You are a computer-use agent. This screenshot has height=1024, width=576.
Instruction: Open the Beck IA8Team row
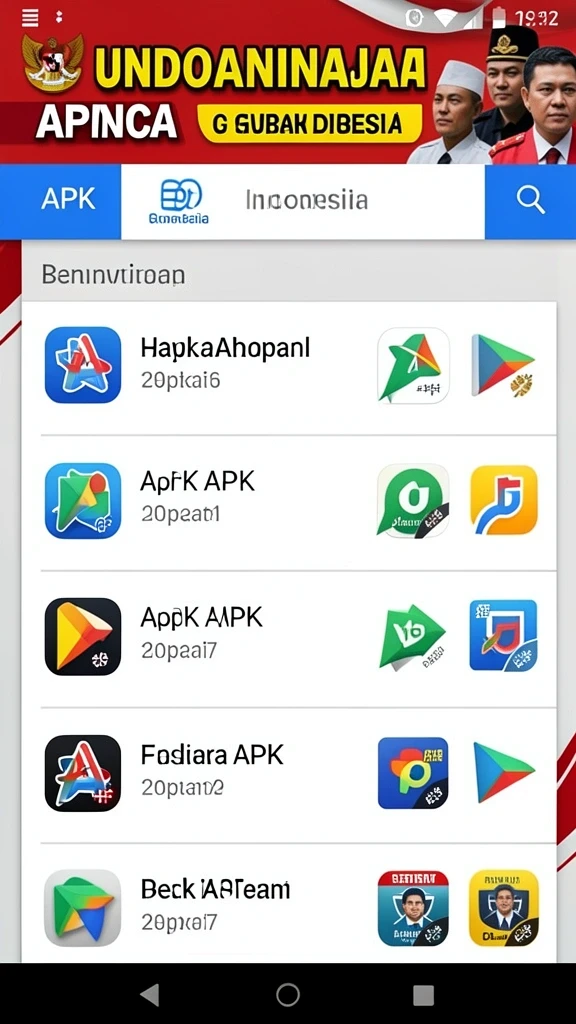pyautogui.click(x=289, y=903)
